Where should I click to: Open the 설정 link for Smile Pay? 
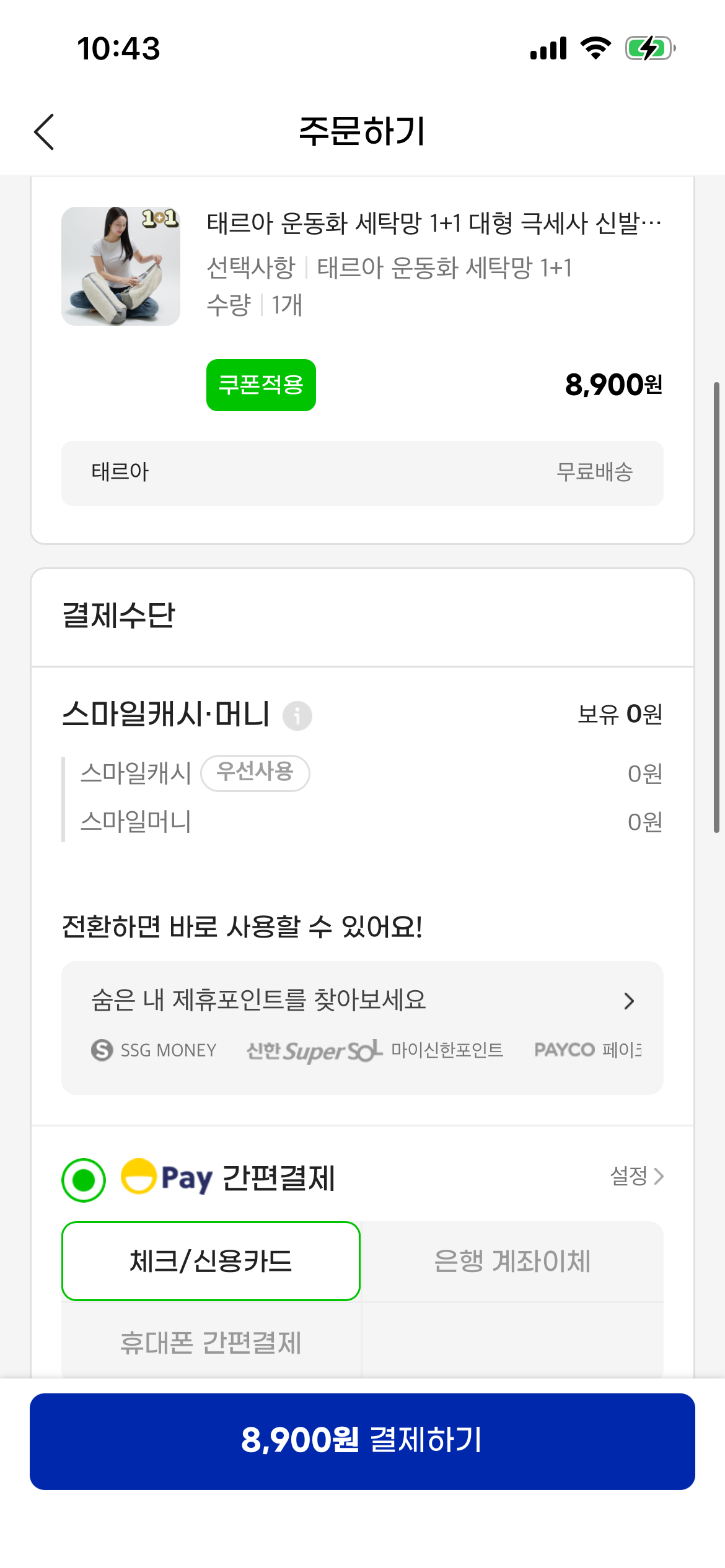coord(636,1176)
